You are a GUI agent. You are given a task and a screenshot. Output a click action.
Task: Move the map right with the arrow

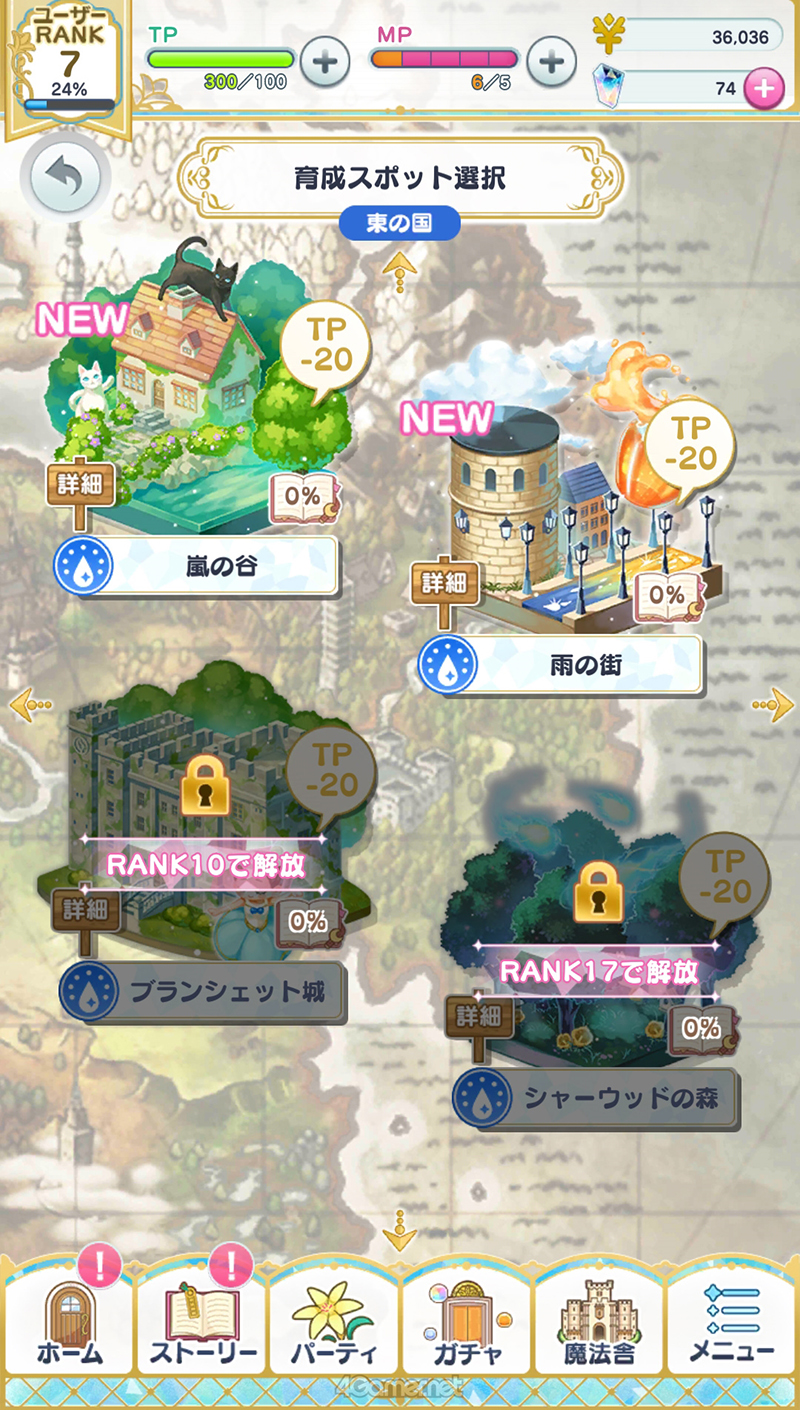[772, 708]
